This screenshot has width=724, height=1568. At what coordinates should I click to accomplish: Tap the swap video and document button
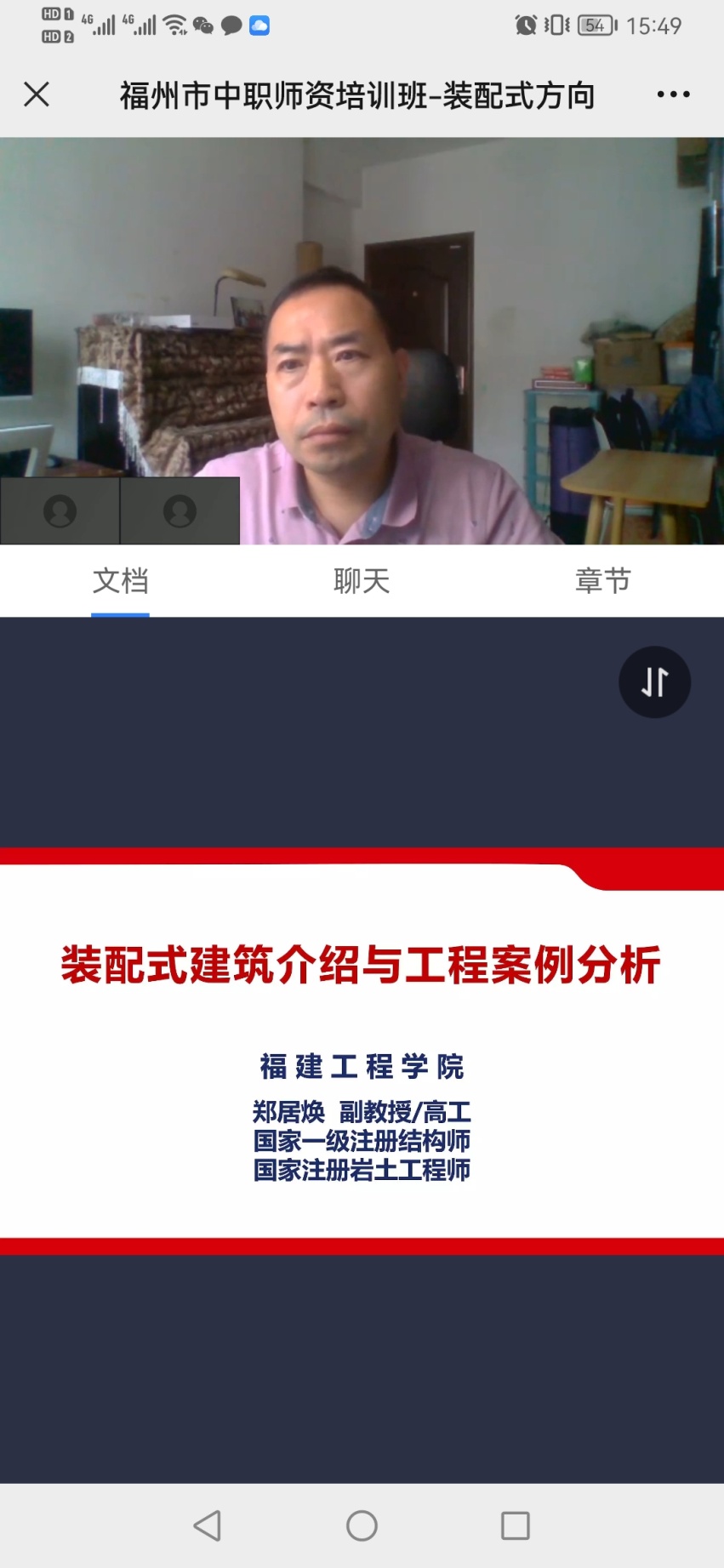tap(654, 682)
